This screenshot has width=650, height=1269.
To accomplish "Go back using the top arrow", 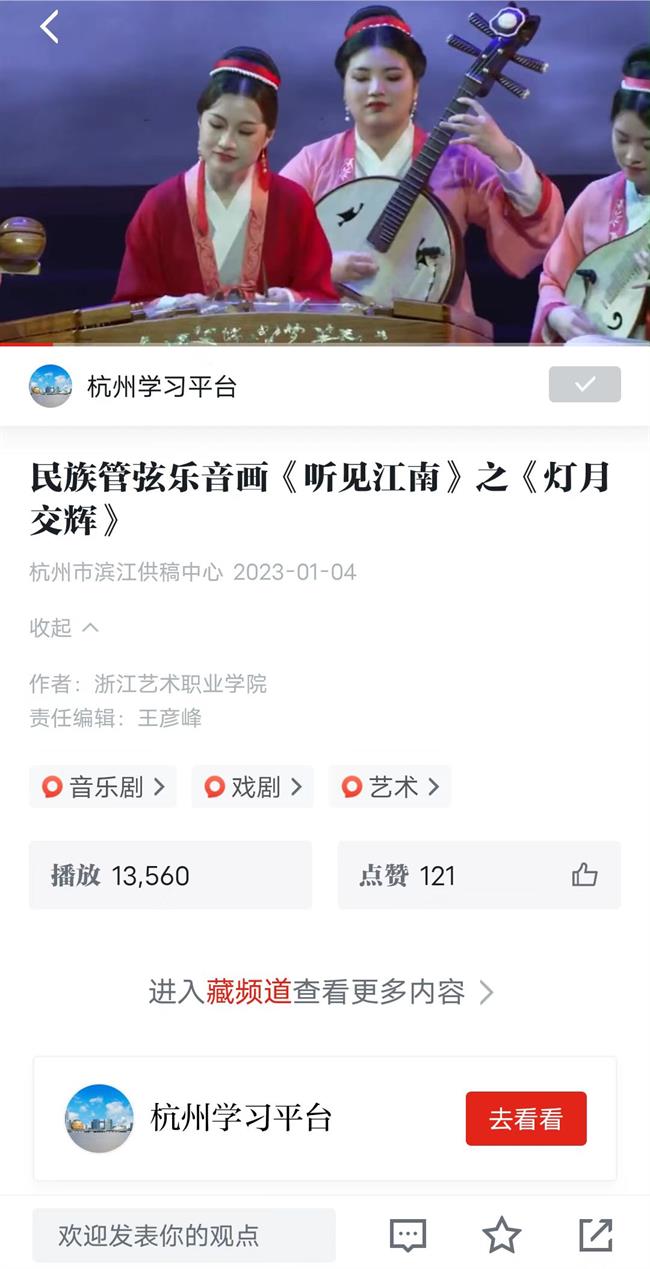I will (x=49, y=27).
